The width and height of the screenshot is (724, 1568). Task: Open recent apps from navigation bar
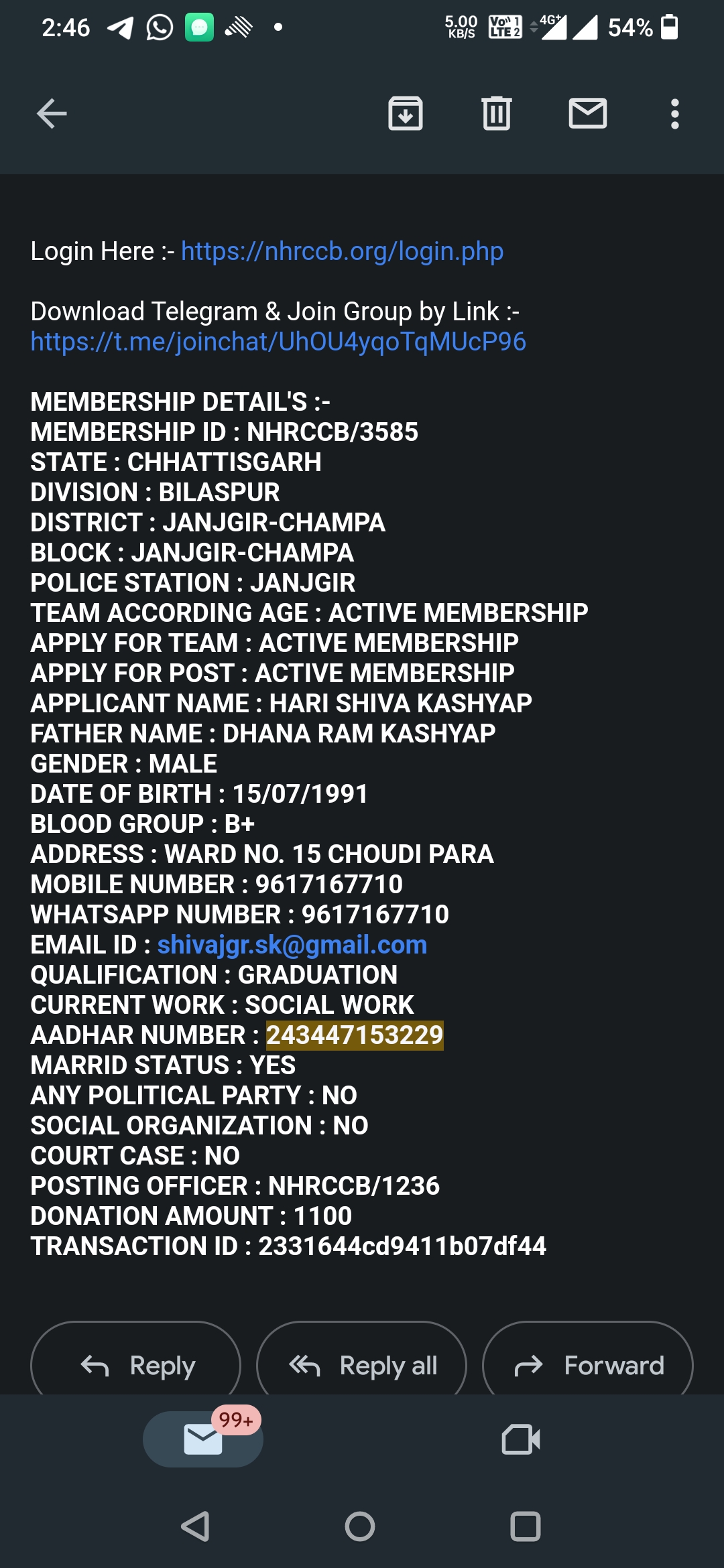coord(525,1526)
